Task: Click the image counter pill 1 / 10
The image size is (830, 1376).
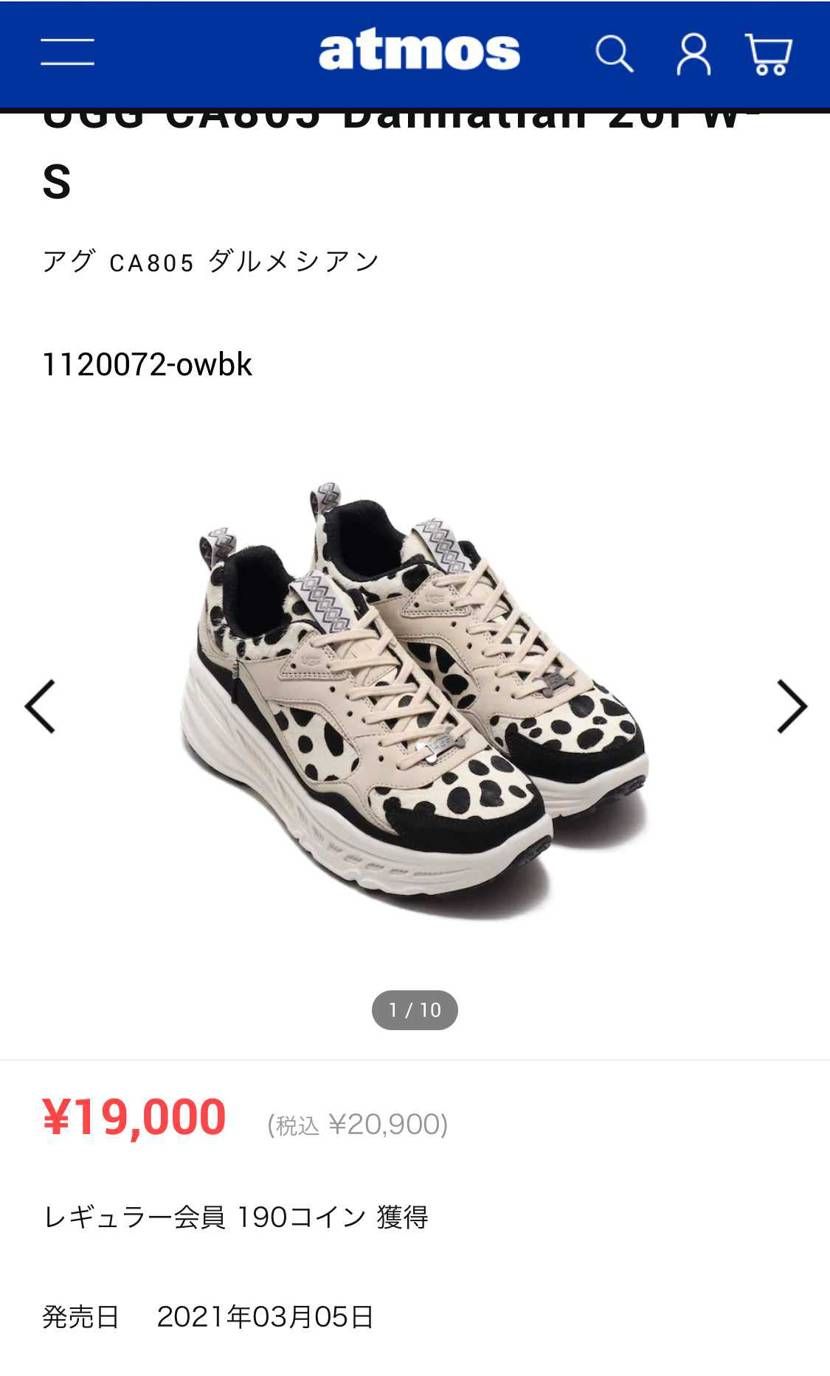Action: (x=414, y=1010)
